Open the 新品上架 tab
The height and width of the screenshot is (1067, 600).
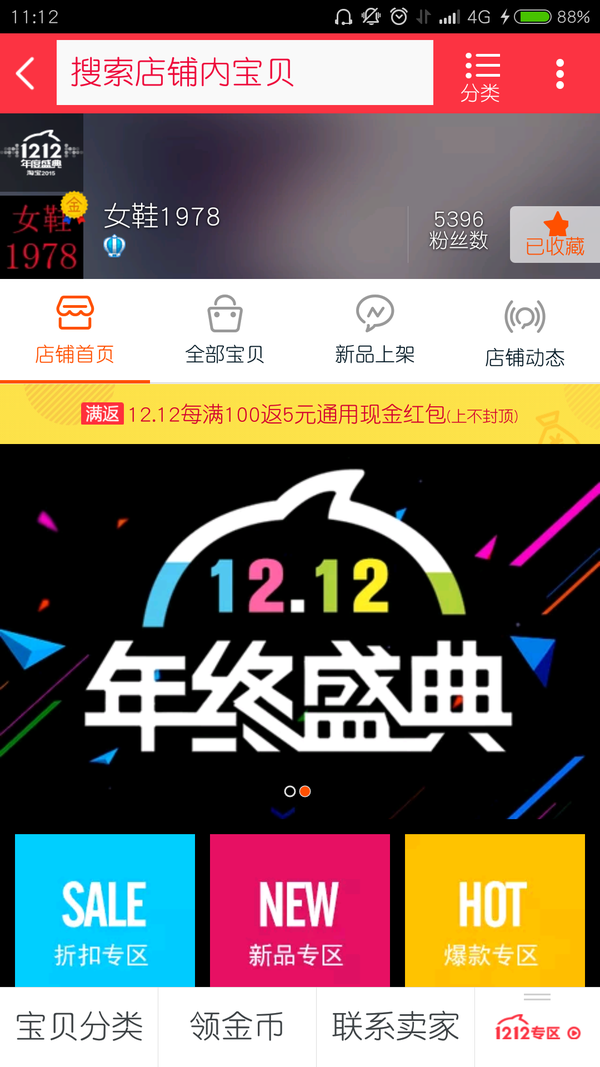[375, 331]
